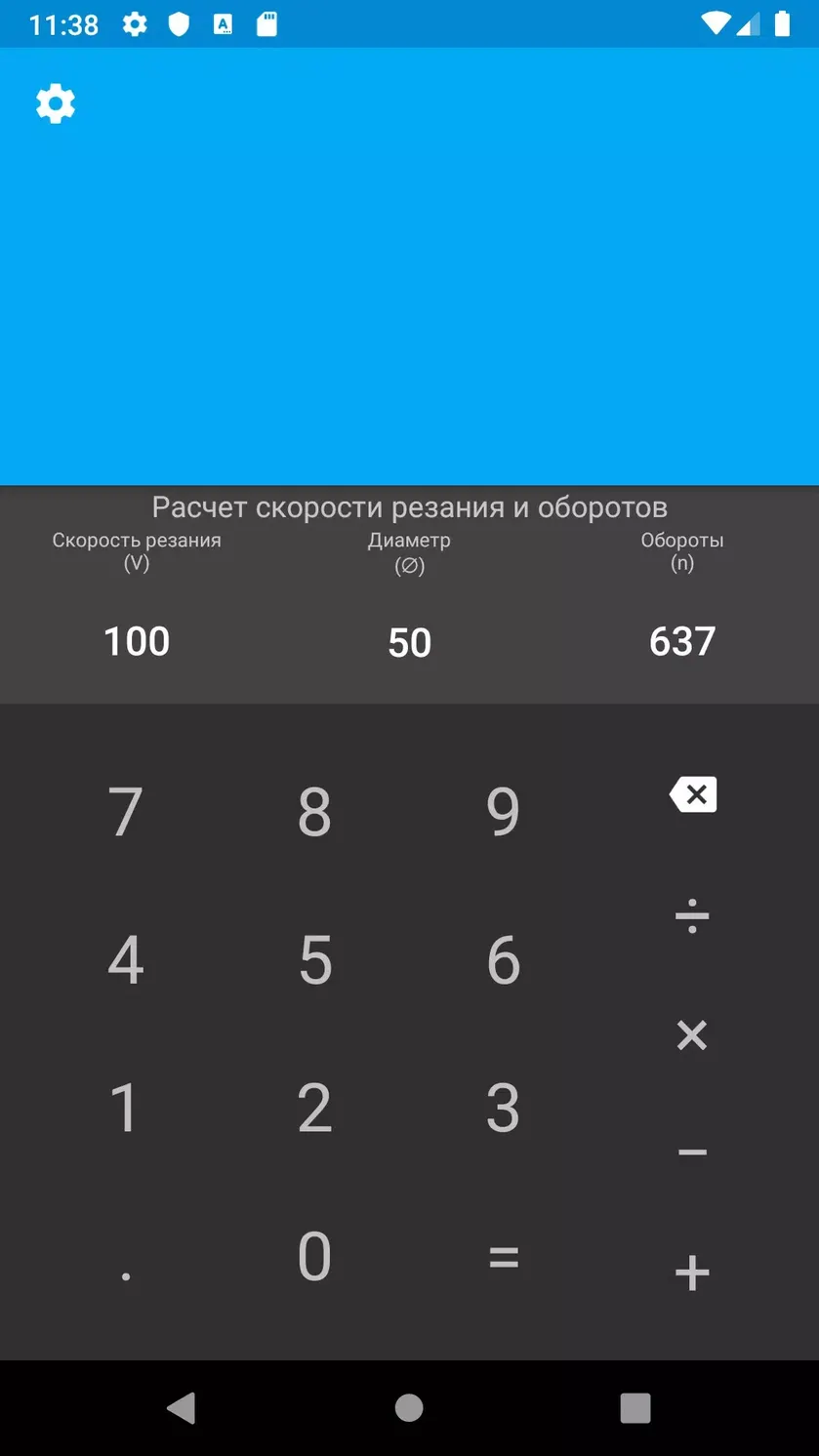Delete last digit with backspace key
Screen dimensions: 819x1456
(x=692, y=794)
